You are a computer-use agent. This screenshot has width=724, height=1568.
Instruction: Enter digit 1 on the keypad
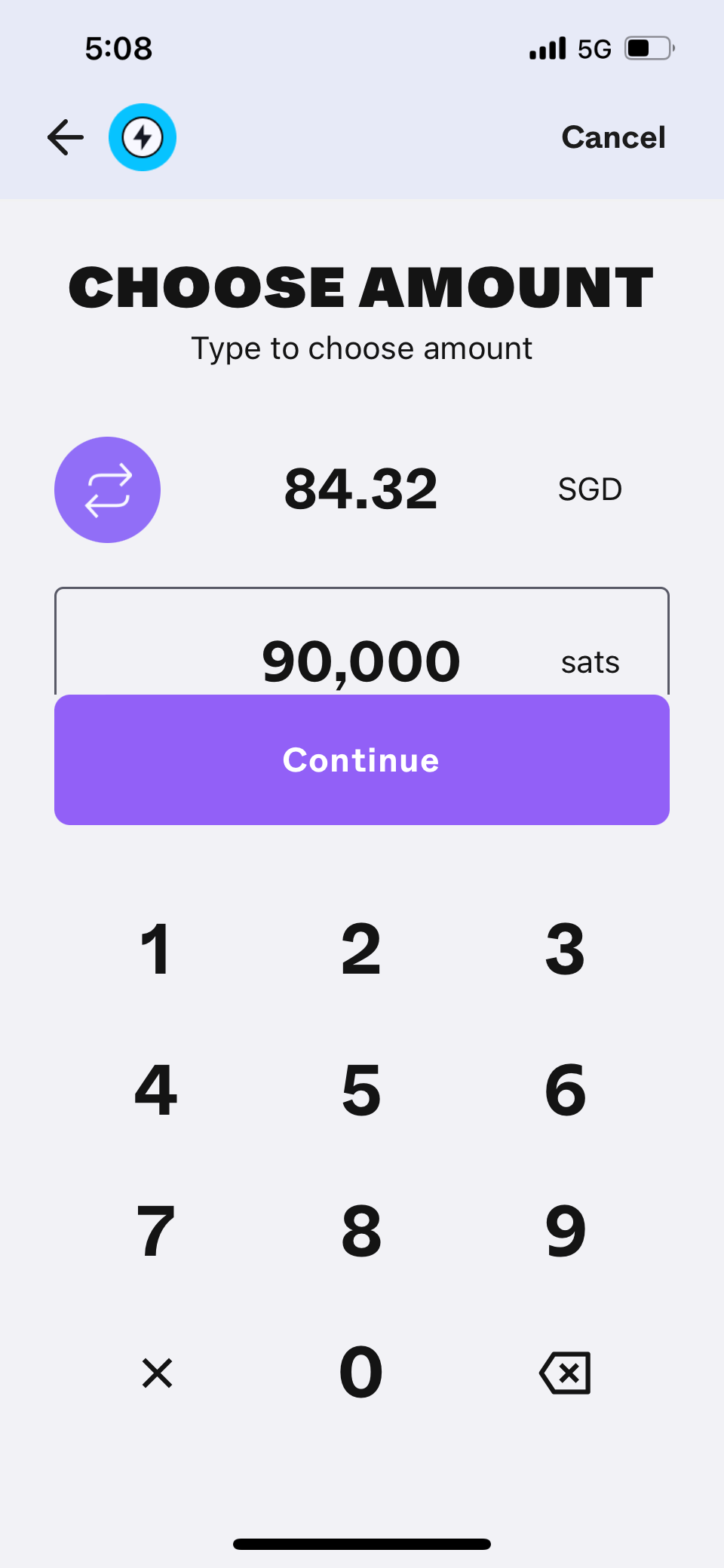[x=156, y=949]
